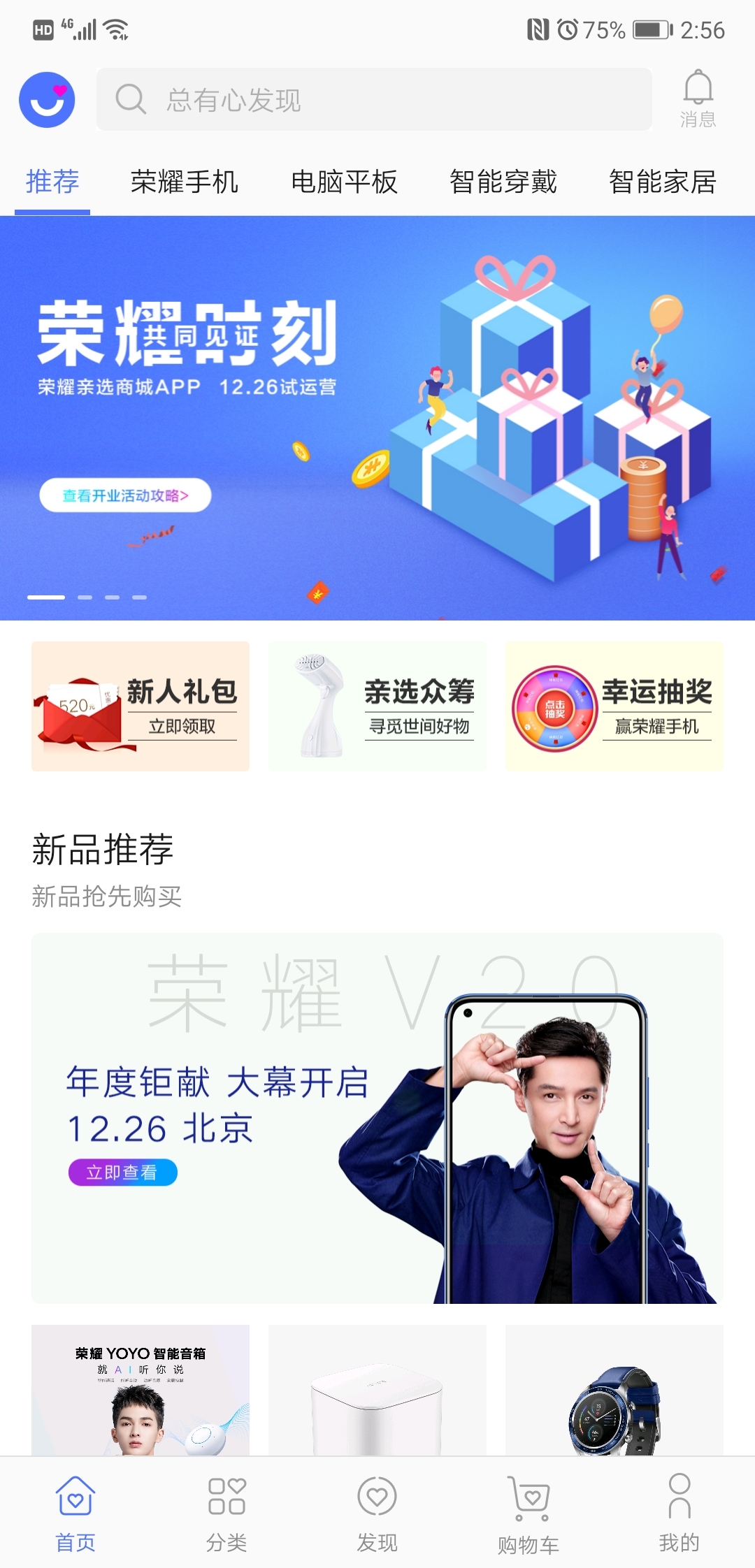Image resolution: width=755 pixels, height=1568 pixels.
Task: Tap 查看开业活动攻略 button on banner
Action: (125, 495)
